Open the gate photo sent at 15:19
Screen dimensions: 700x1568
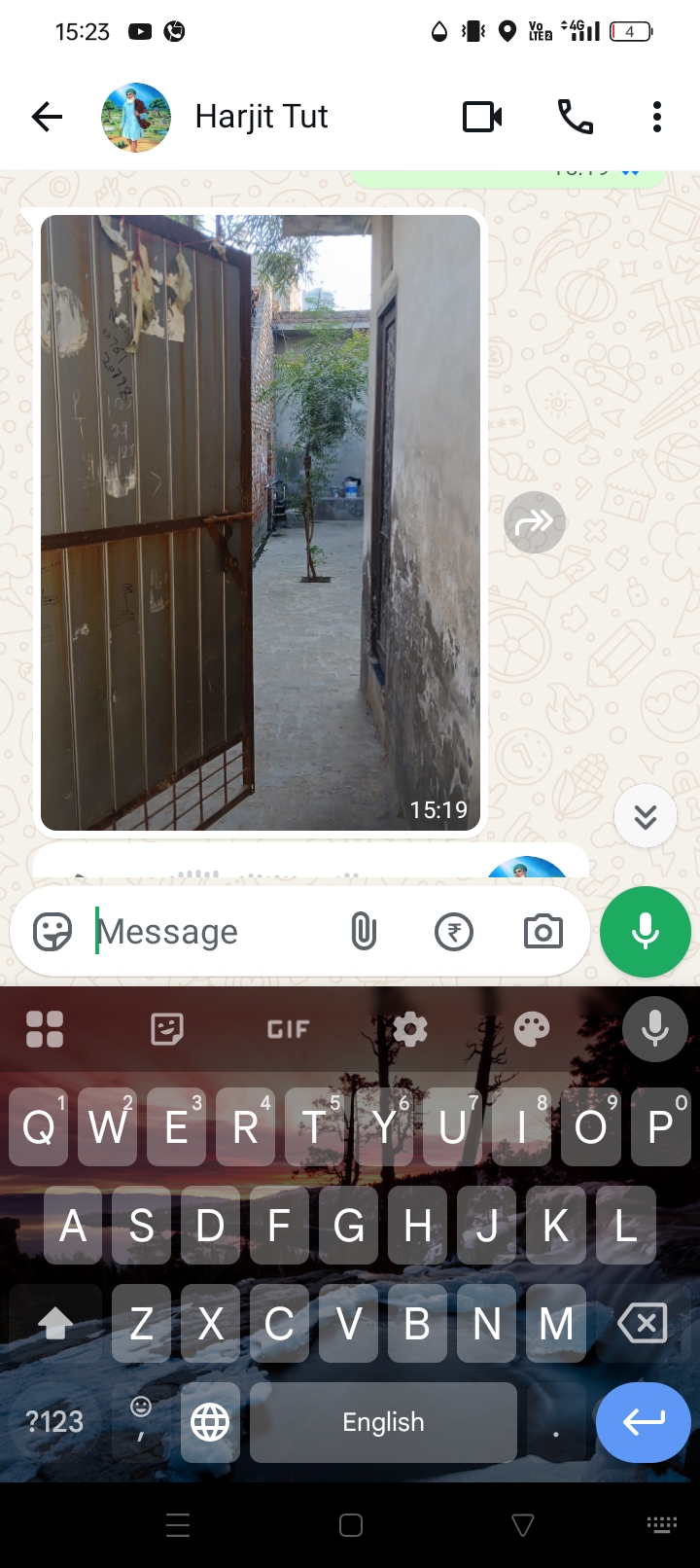tap(261, 522)
